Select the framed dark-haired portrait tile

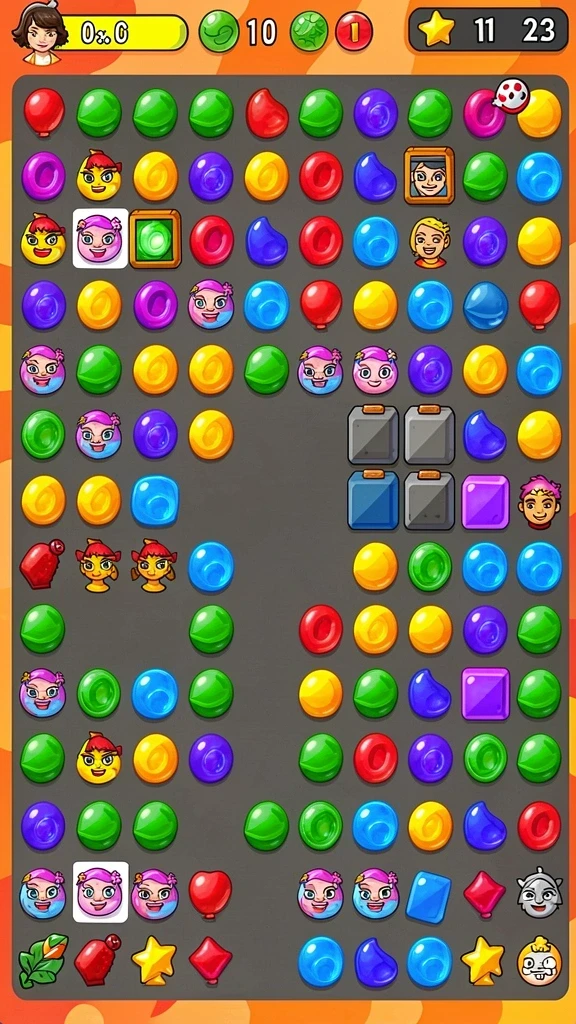pyautogui.click(x=428, y=175)
